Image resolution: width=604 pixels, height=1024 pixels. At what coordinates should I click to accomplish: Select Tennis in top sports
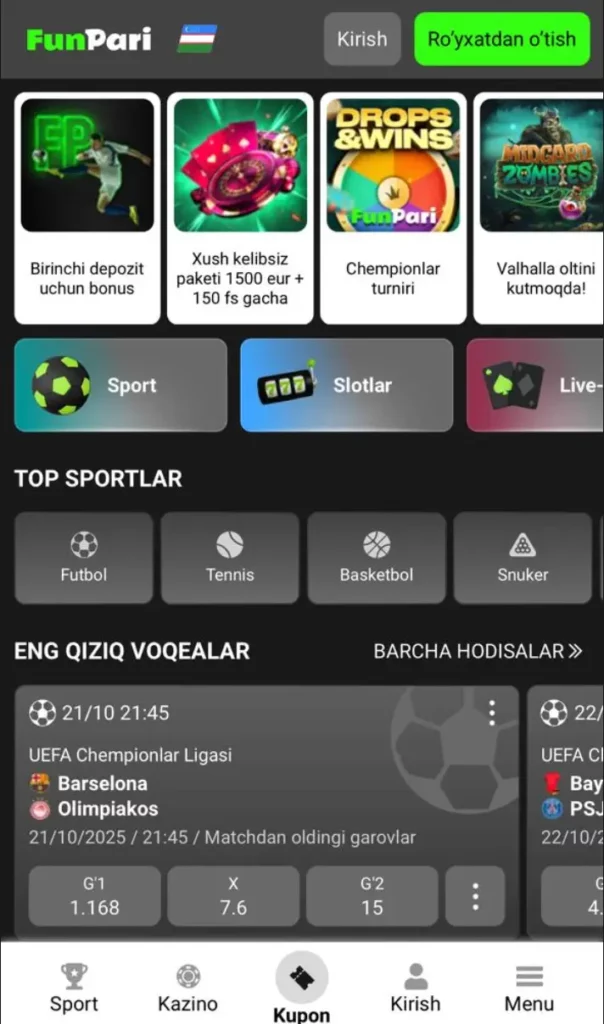pos(230,558)
